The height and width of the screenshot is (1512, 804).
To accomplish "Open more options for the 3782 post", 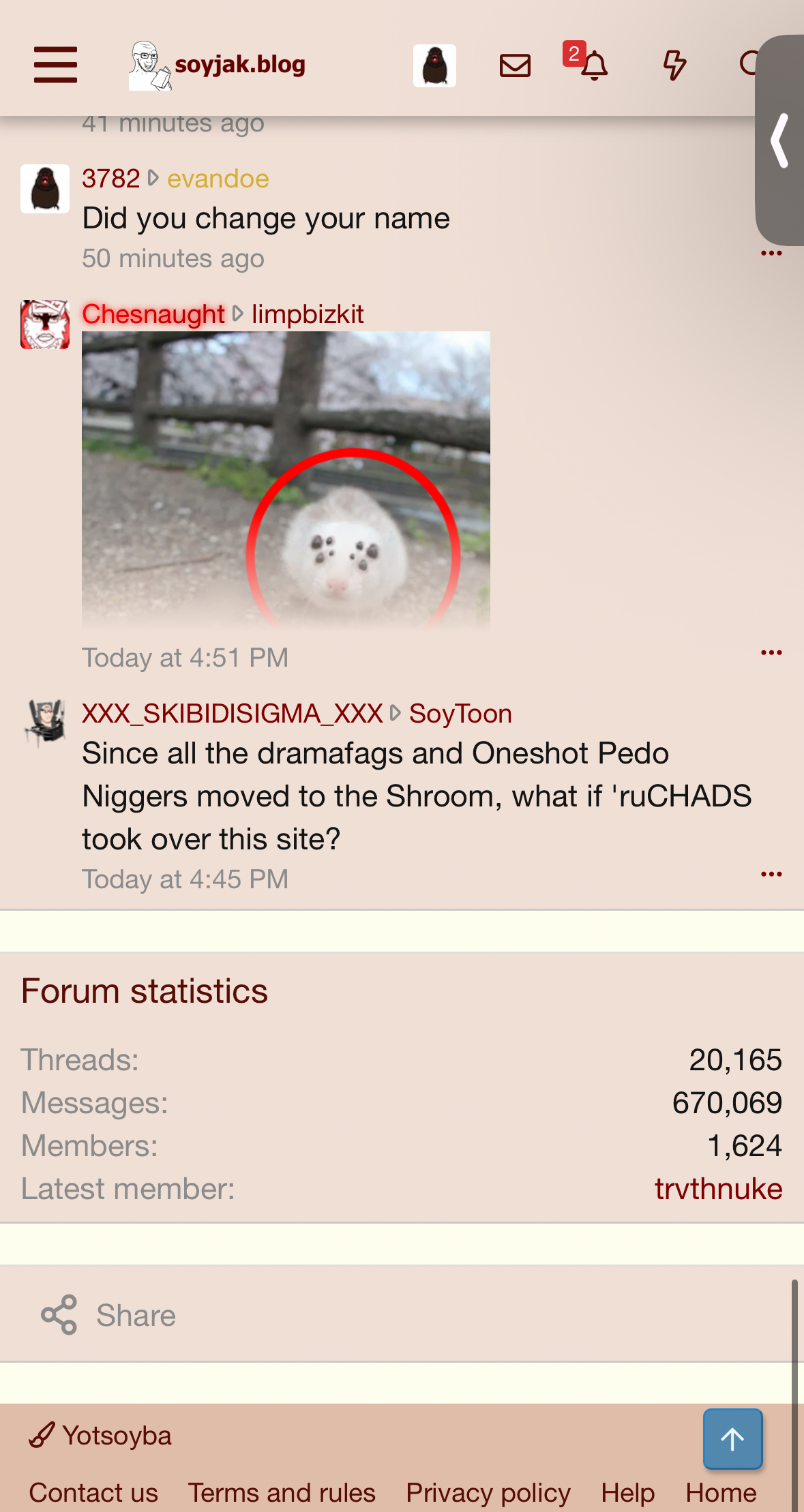I will pos(771,253).
